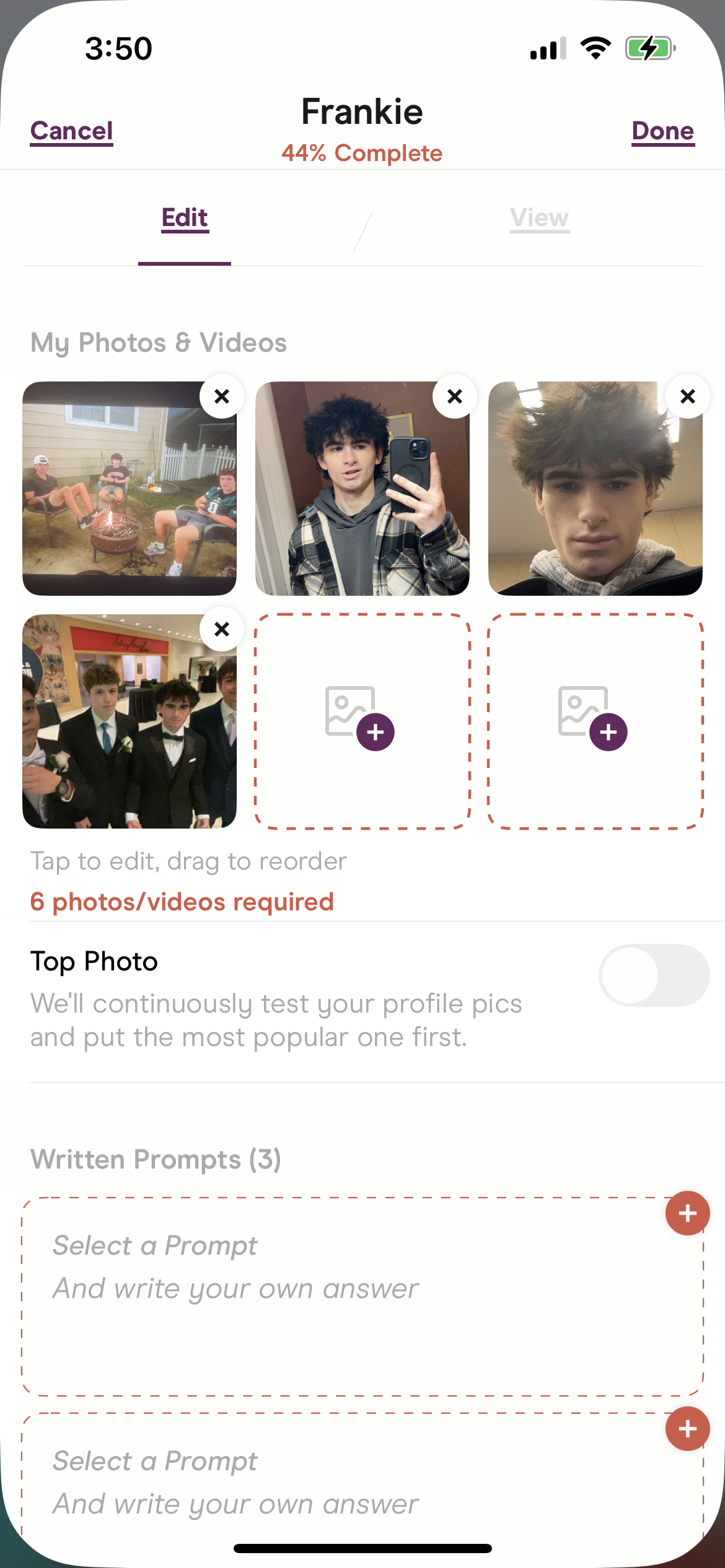This screenshot has width=725, height=1568.
Task: Tap Done to save profile
Action: click(x=662, y=131)
